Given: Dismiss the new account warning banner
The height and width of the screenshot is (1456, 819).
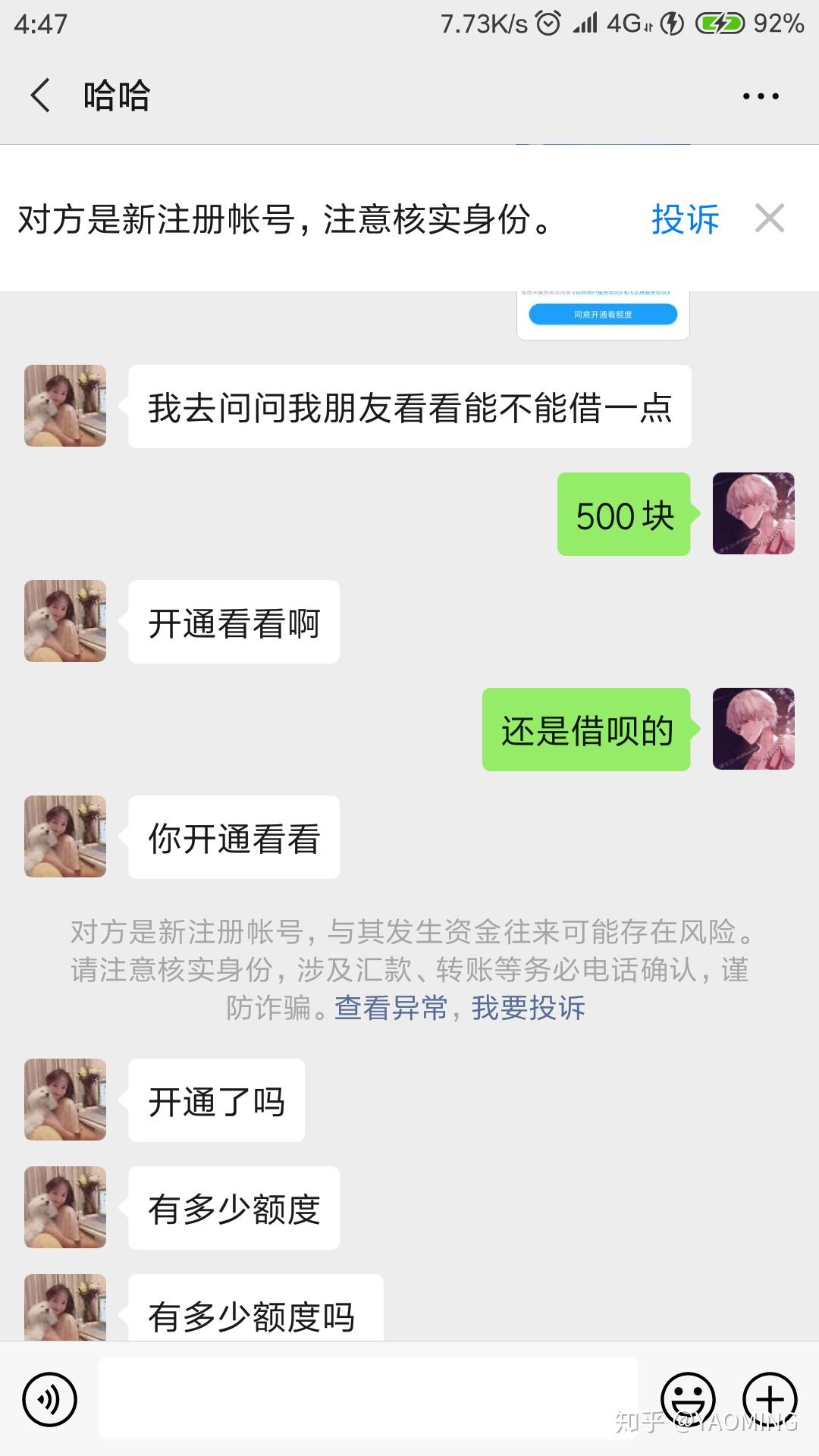Looking at the screenshot, I should (770, 218).
